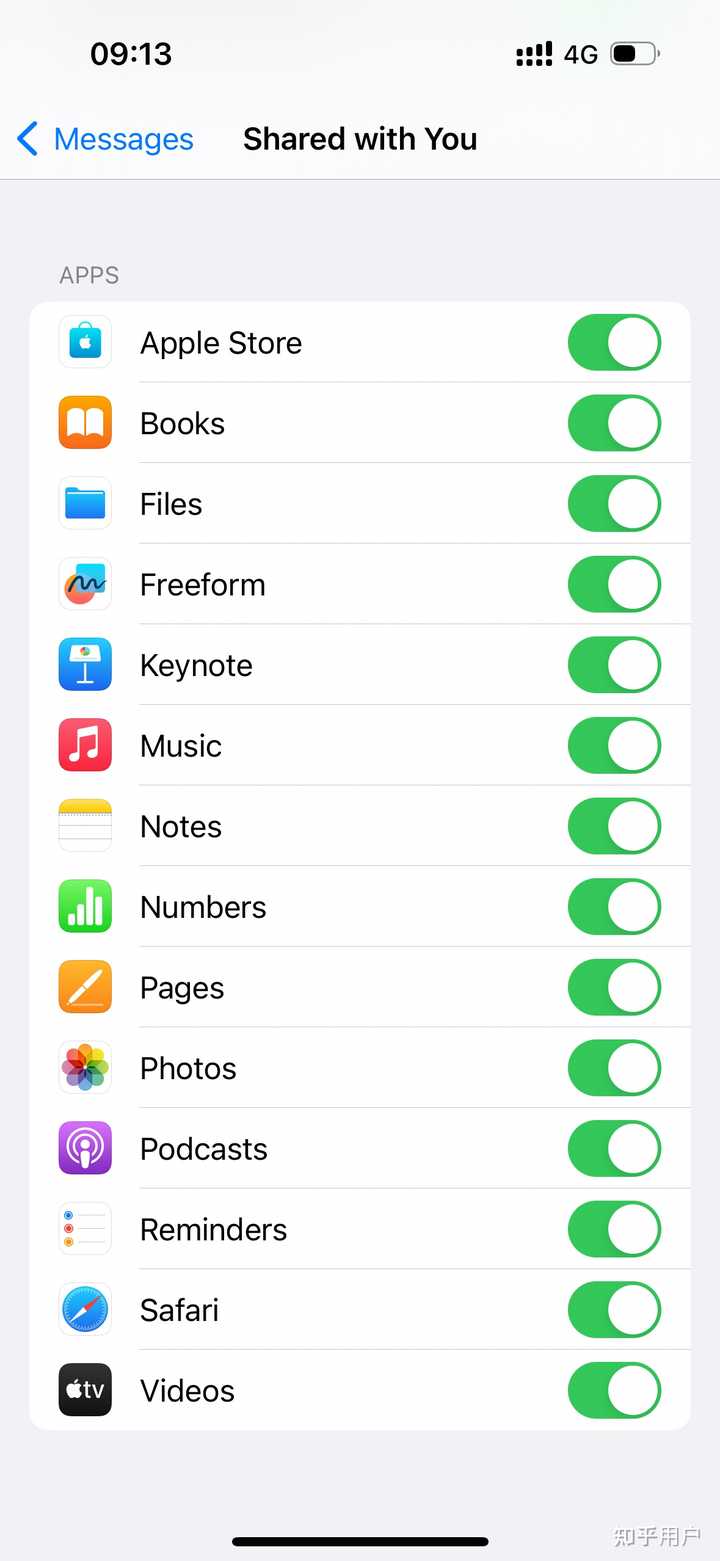Image resolution: width=720 pixels, height=1561 pixels.
Task: Tap the Freeform app icon
Action: pos(85,584)
